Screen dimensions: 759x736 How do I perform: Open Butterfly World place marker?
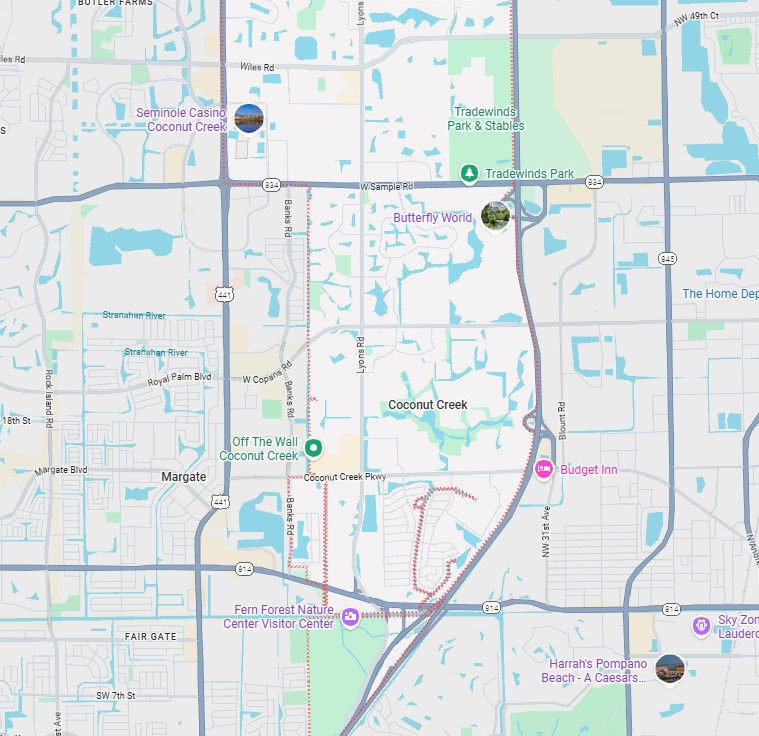coord(495,215)
